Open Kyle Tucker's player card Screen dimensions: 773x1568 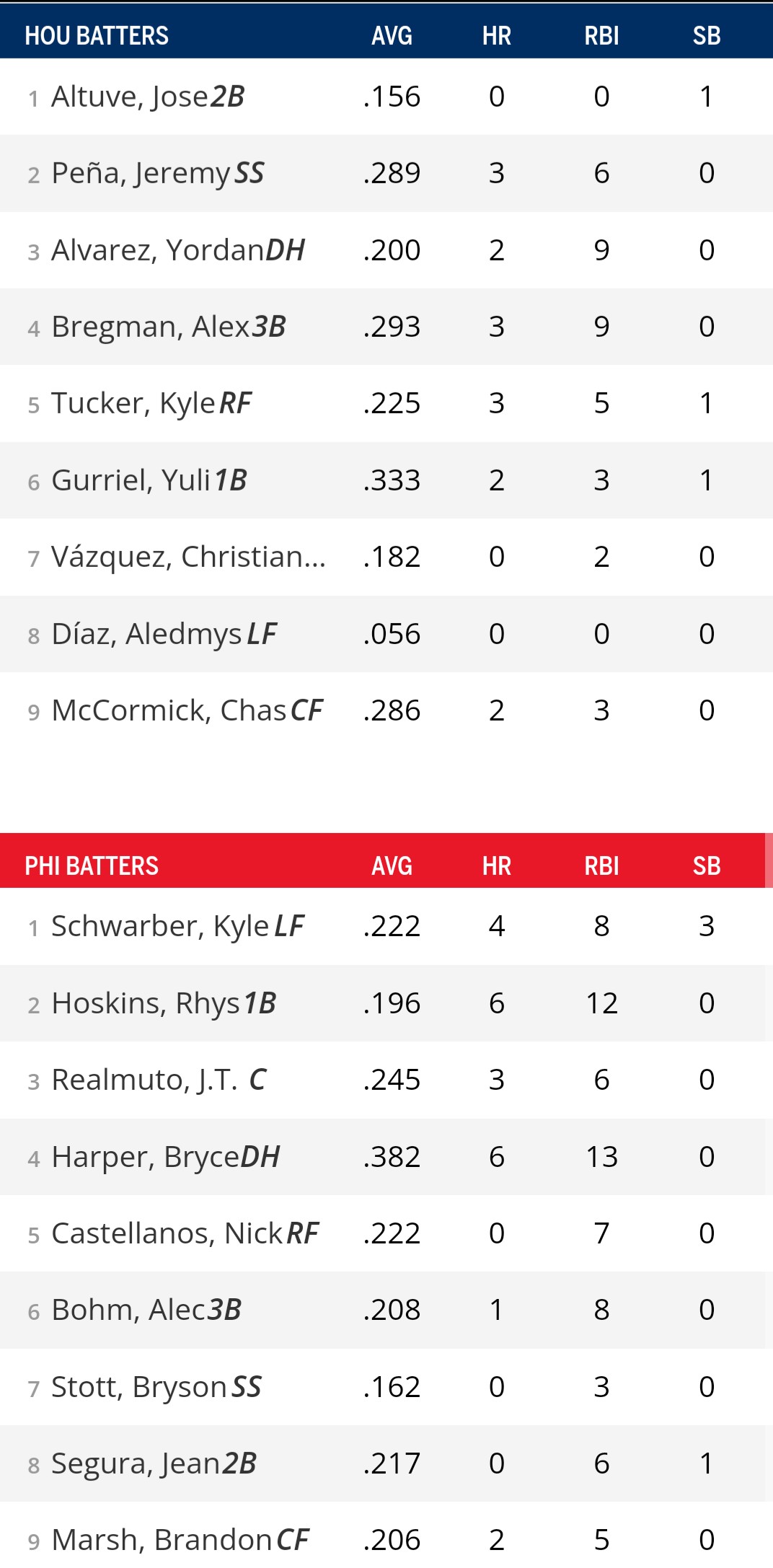pos(133,403)
